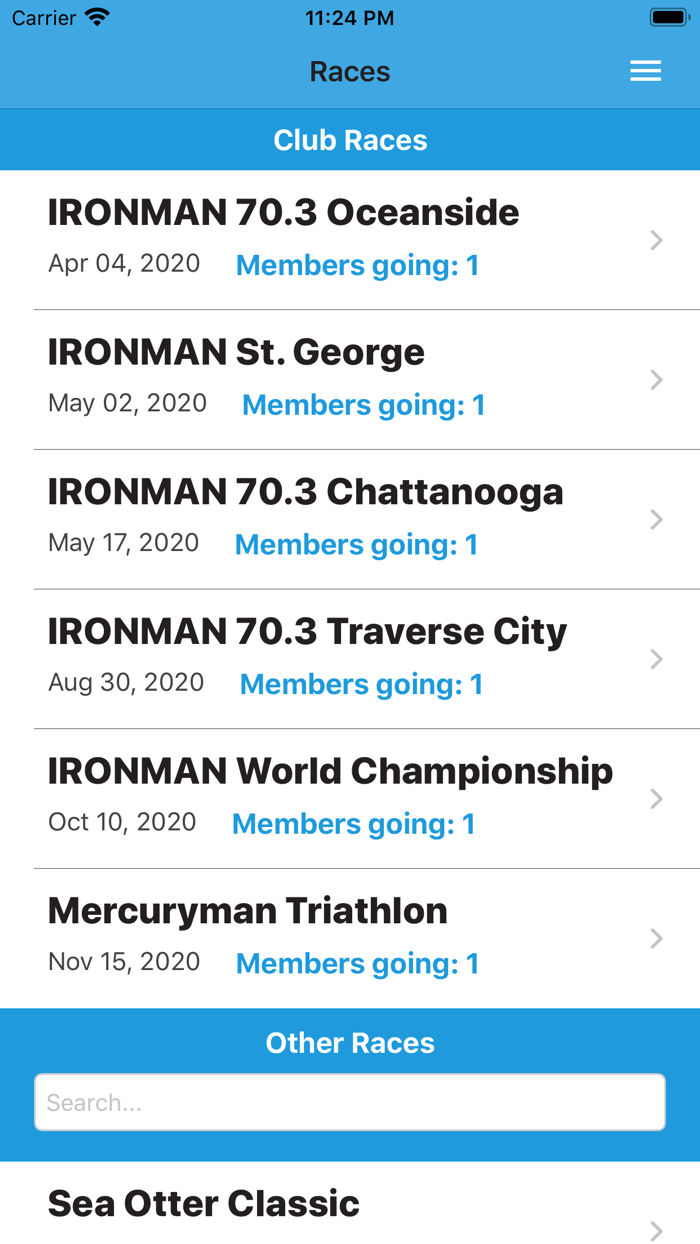Open the hamburger menu
700x1244 pixels.
(x=645, y=71)
